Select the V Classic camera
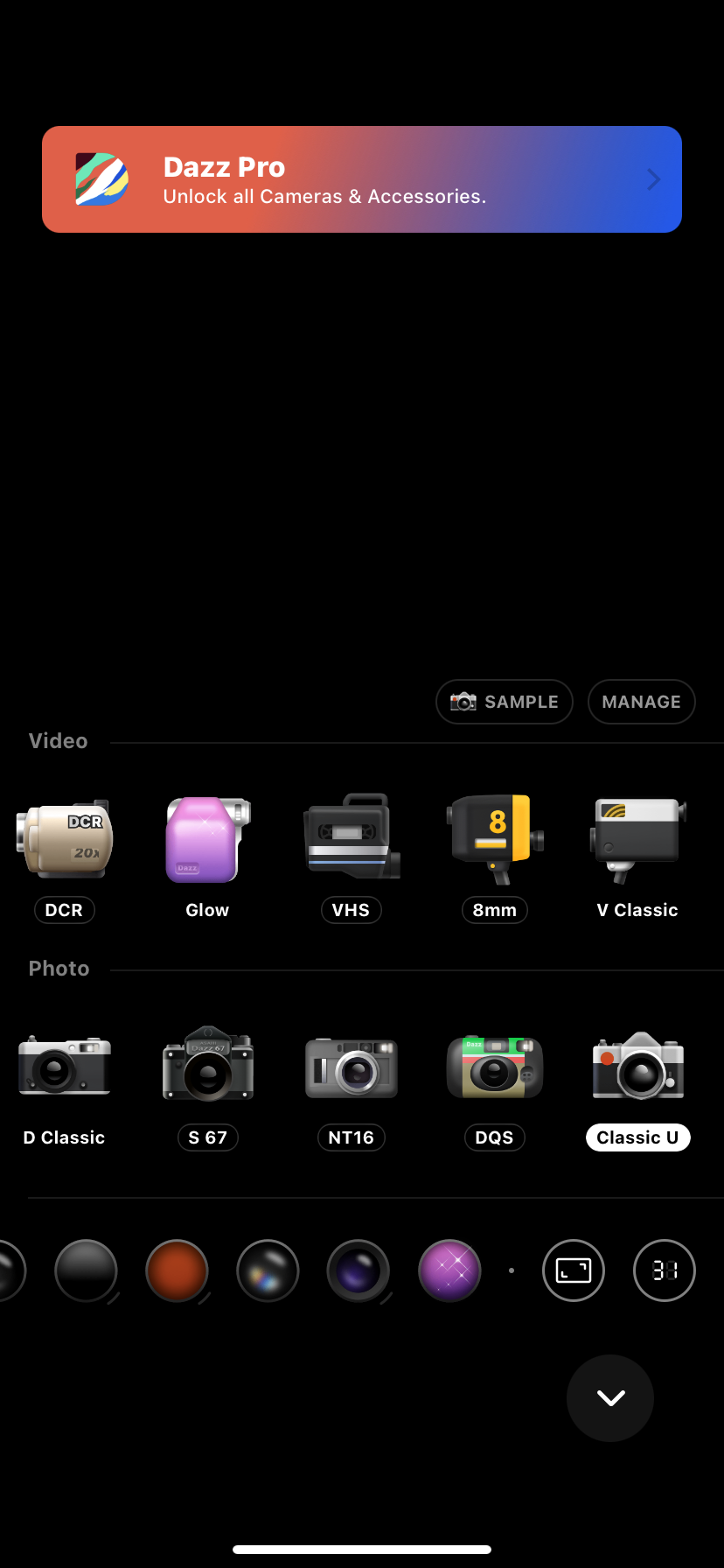The width and height of the screenshot is (724, 1568). 637,840
